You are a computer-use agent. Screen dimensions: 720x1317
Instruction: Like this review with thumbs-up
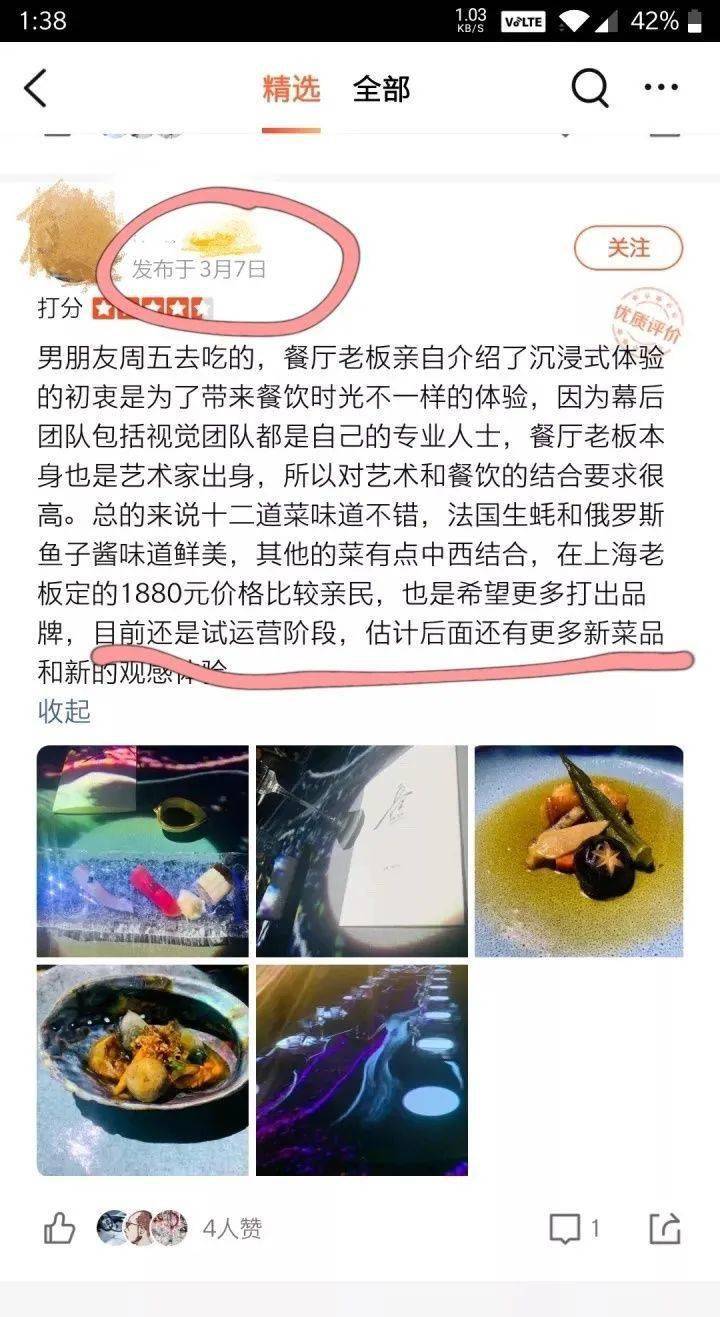pyautogui.click(x=59, y=1228)
